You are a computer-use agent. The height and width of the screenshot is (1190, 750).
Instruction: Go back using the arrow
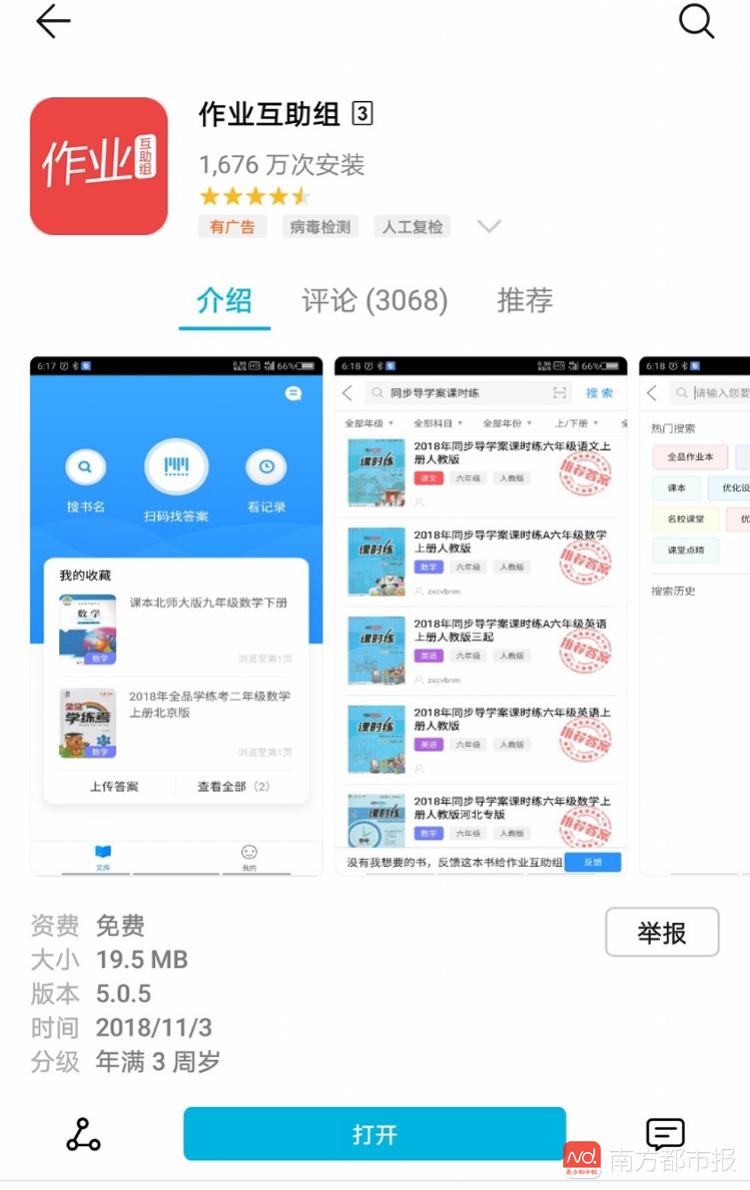[x=53, y=22]
